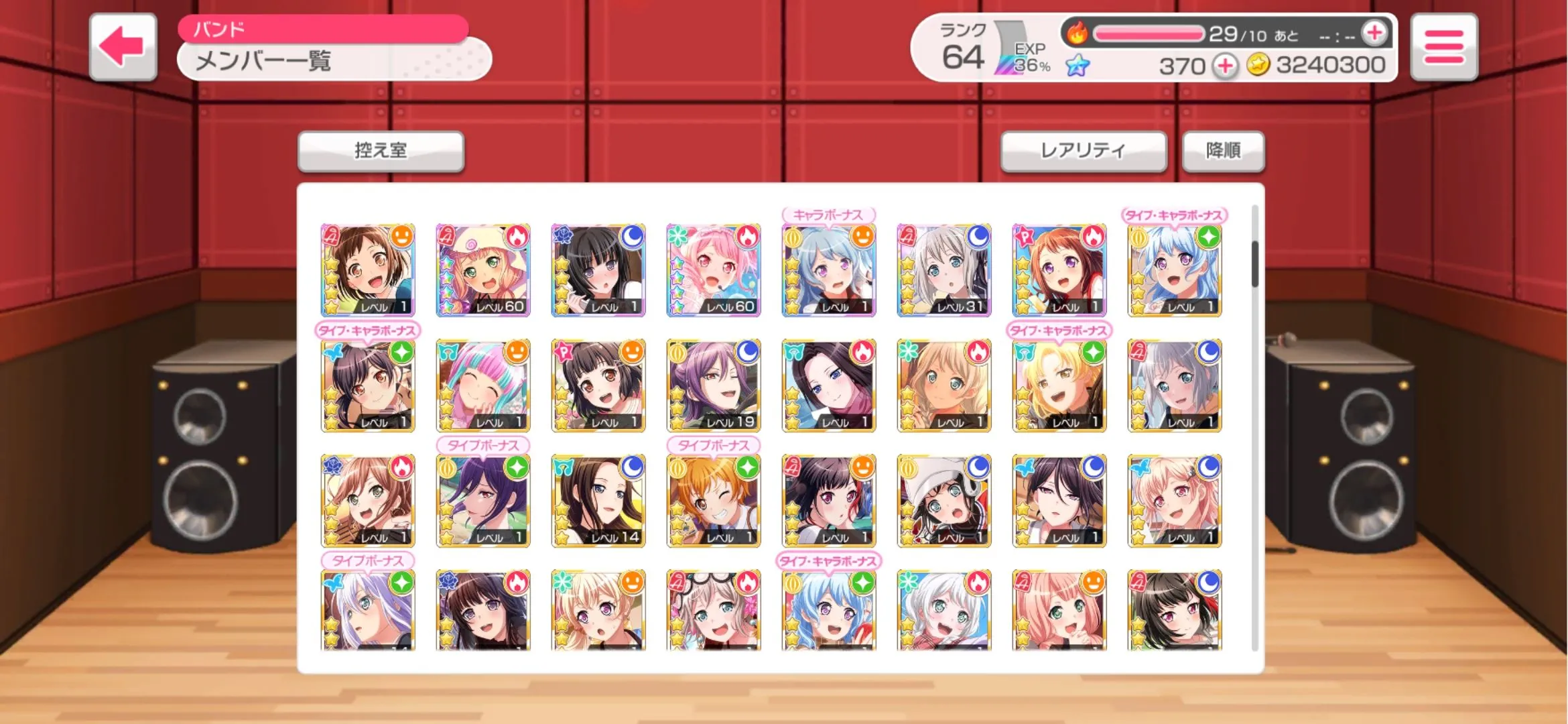Open the 控え室 waiting room
The width and height of the screenshot is (1568, 724).
pyautogui.click(x=381, y=151)
